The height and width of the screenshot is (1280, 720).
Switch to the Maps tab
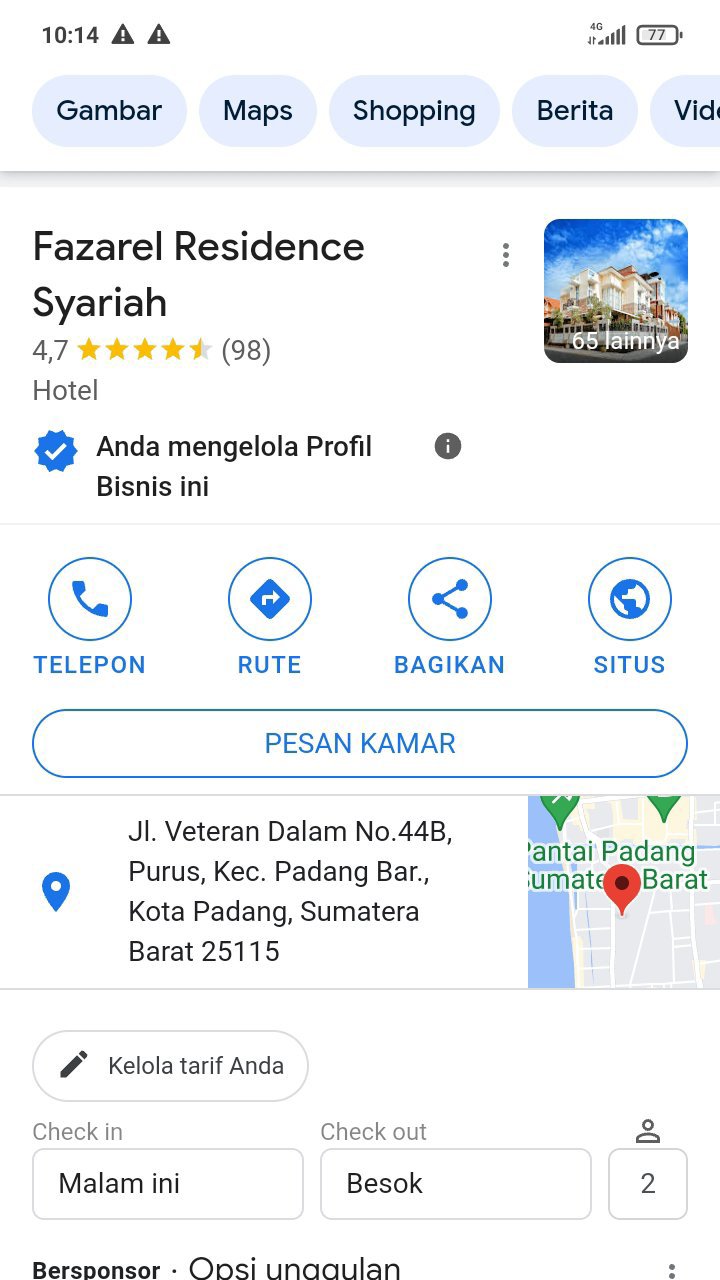[x=258, y=110]
